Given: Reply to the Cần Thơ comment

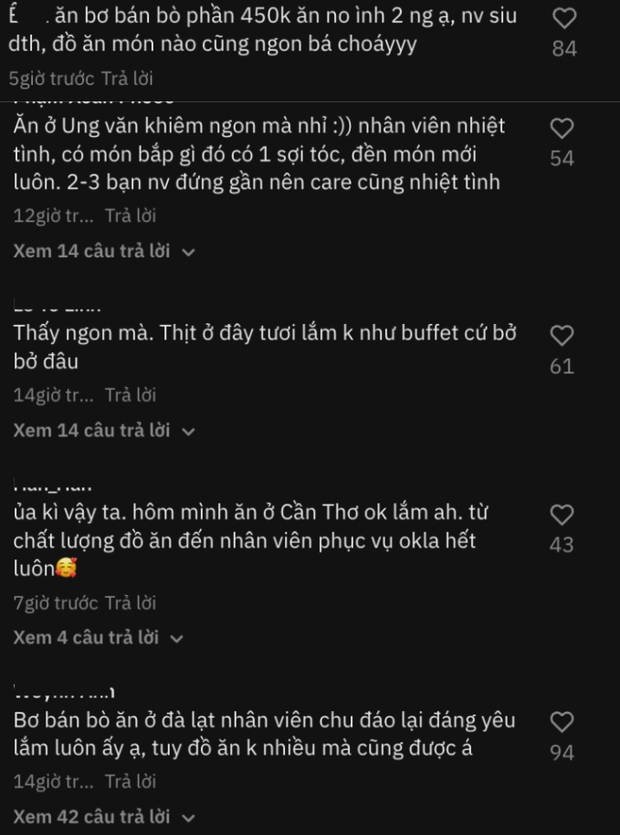Looking at the screenshot, I should (x=130, y=603).
